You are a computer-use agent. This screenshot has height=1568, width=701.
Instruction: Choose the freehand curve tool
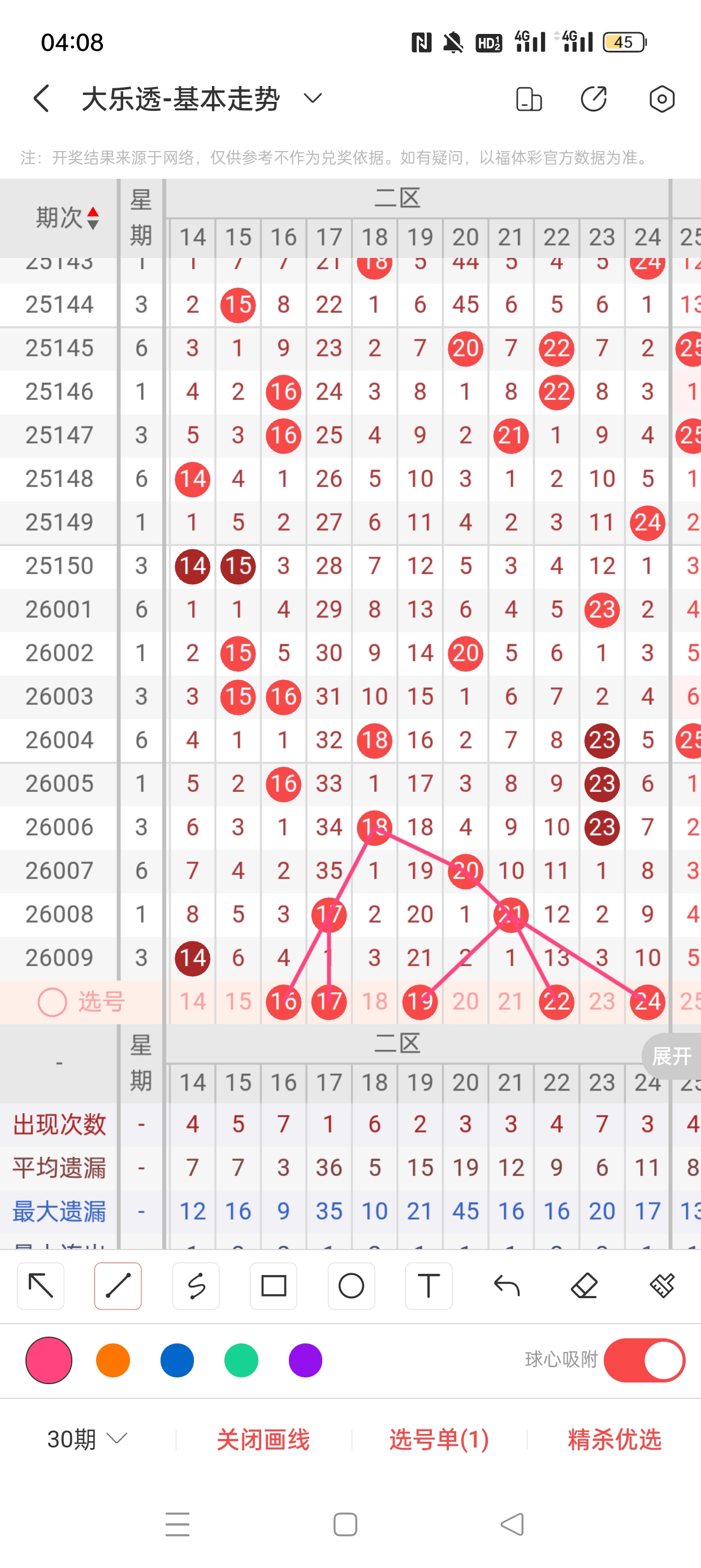pos(196,1286)
